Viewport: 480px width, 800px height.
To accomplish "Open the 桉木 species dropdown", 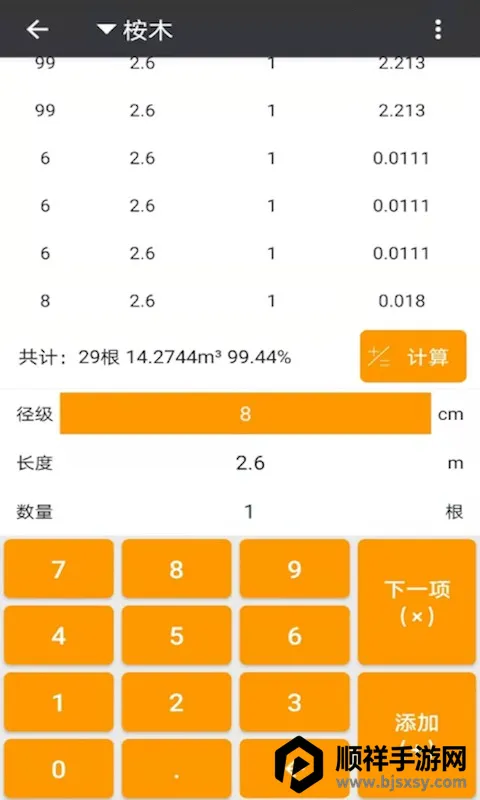I will [x=135, y=30].
